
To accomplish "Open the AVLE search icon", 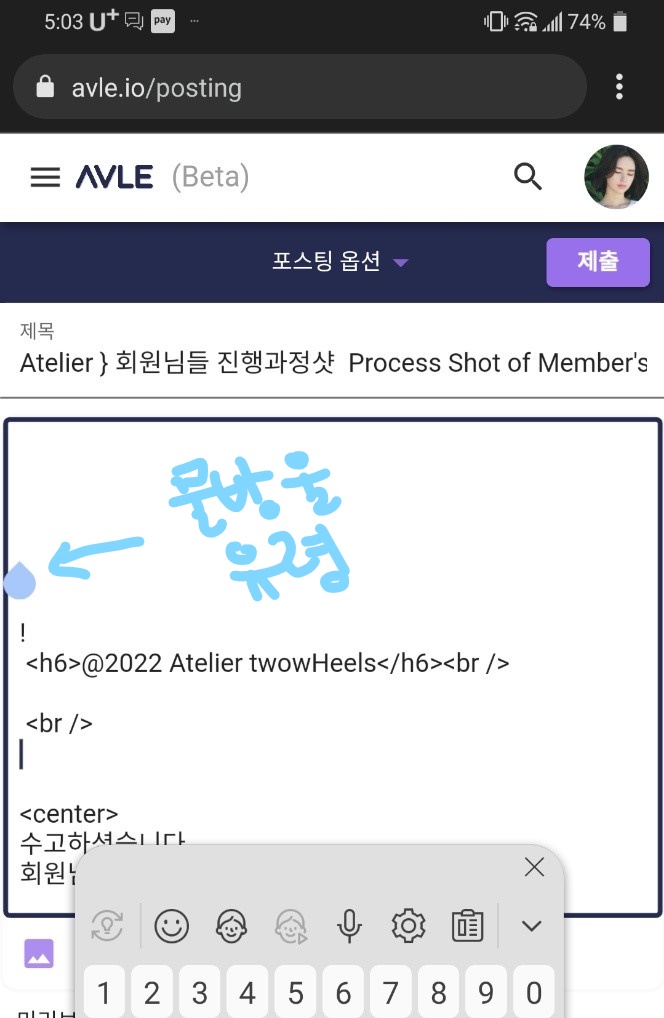I will pyautogui.click(x=528, y=177).
